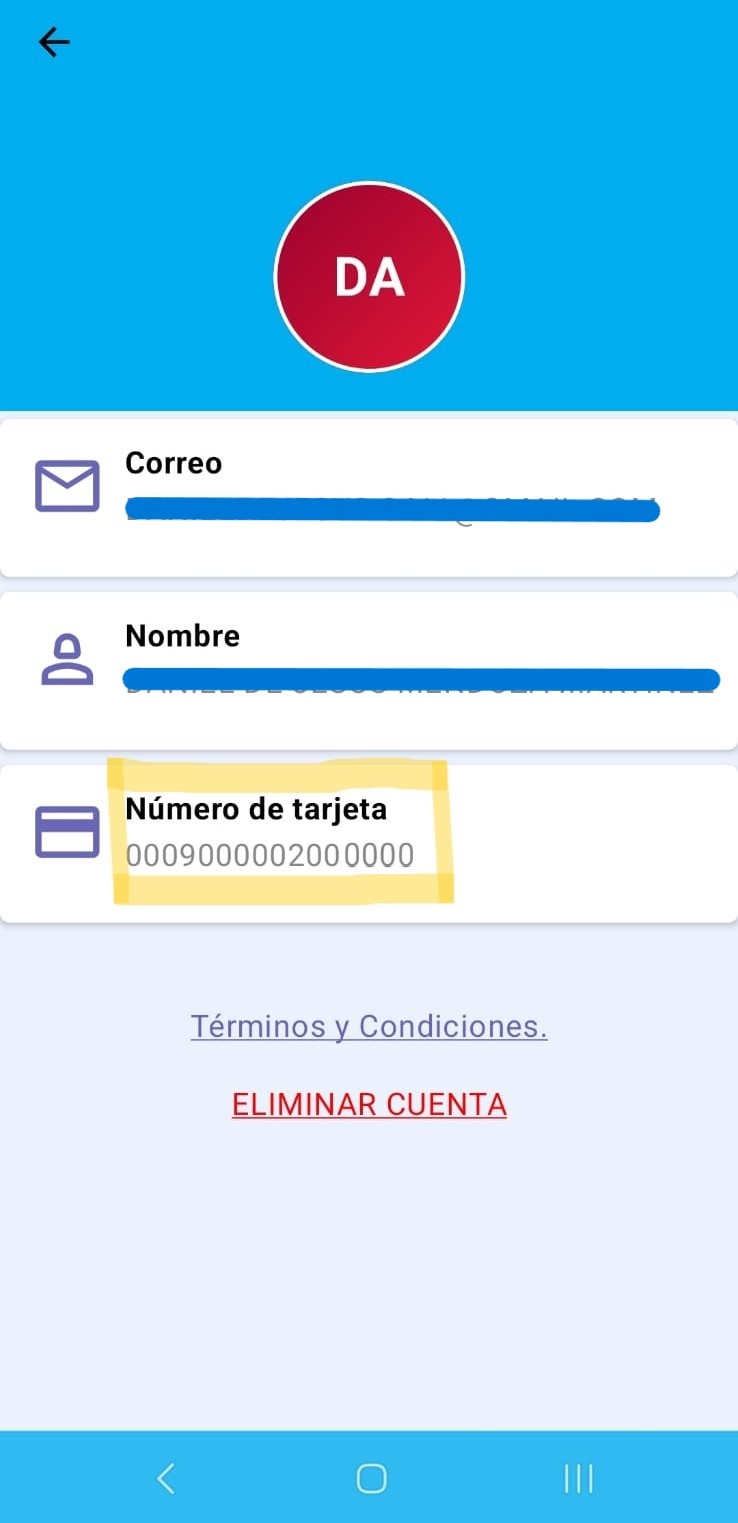Screen dimensions: 738x1523
Task: Open the recent apps view
Action: (x=578, y=1478)
